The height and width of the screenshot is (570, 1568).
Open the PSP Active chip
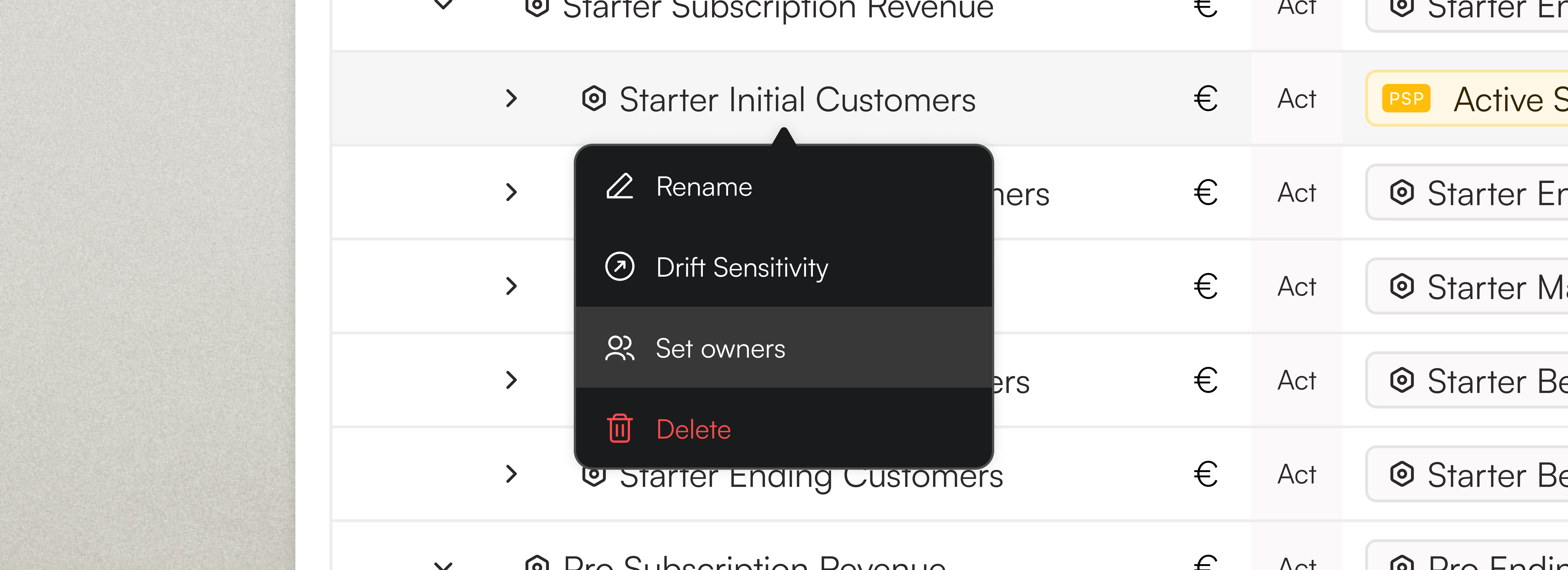click(x=1473, y=99)
